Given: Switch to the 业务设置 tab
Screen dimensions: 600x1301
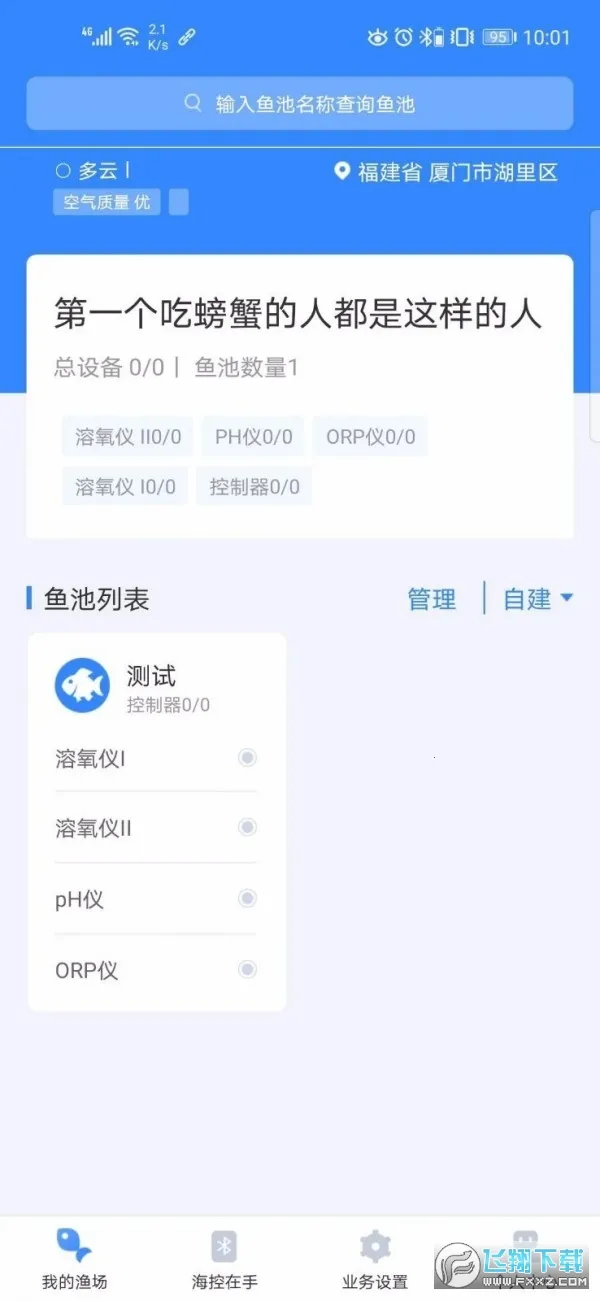Looking at the screenshot, I should (375, 1259).
